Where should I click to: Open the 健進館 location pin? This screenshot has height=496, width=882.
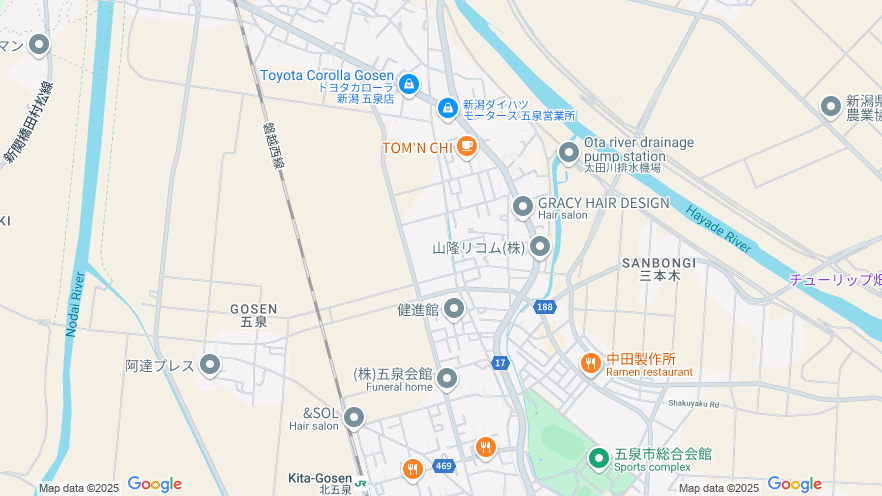pyautogui.click(x=454, y=308)
